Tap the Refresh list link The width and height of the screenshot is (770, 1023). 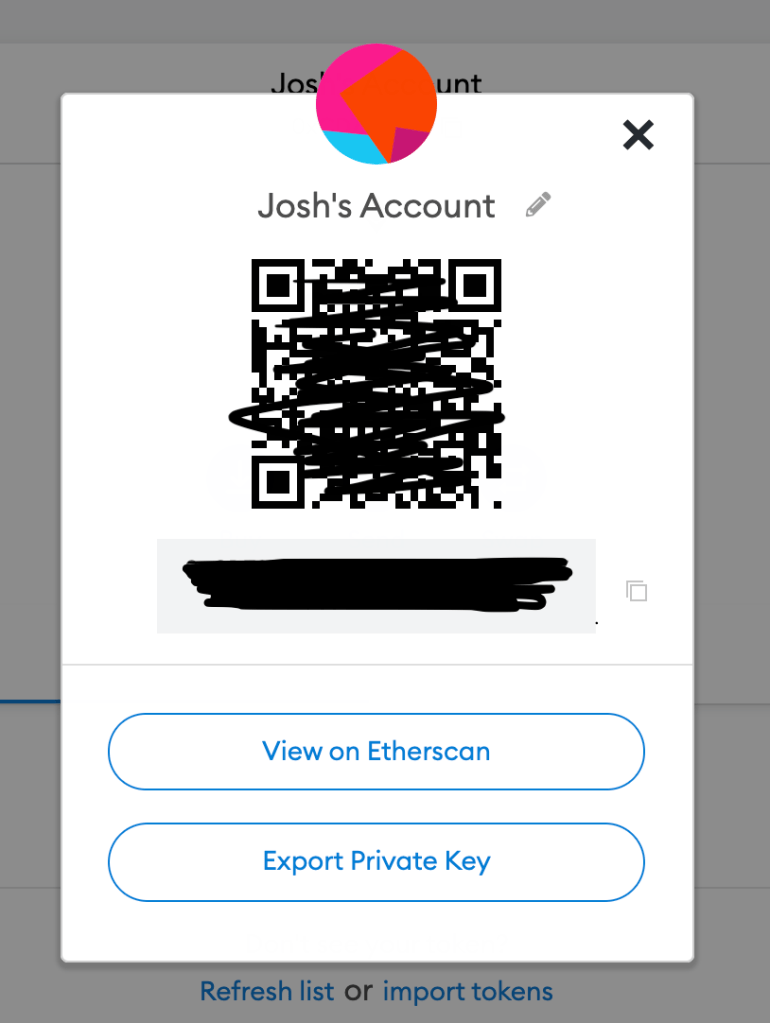tap(267, 991)
